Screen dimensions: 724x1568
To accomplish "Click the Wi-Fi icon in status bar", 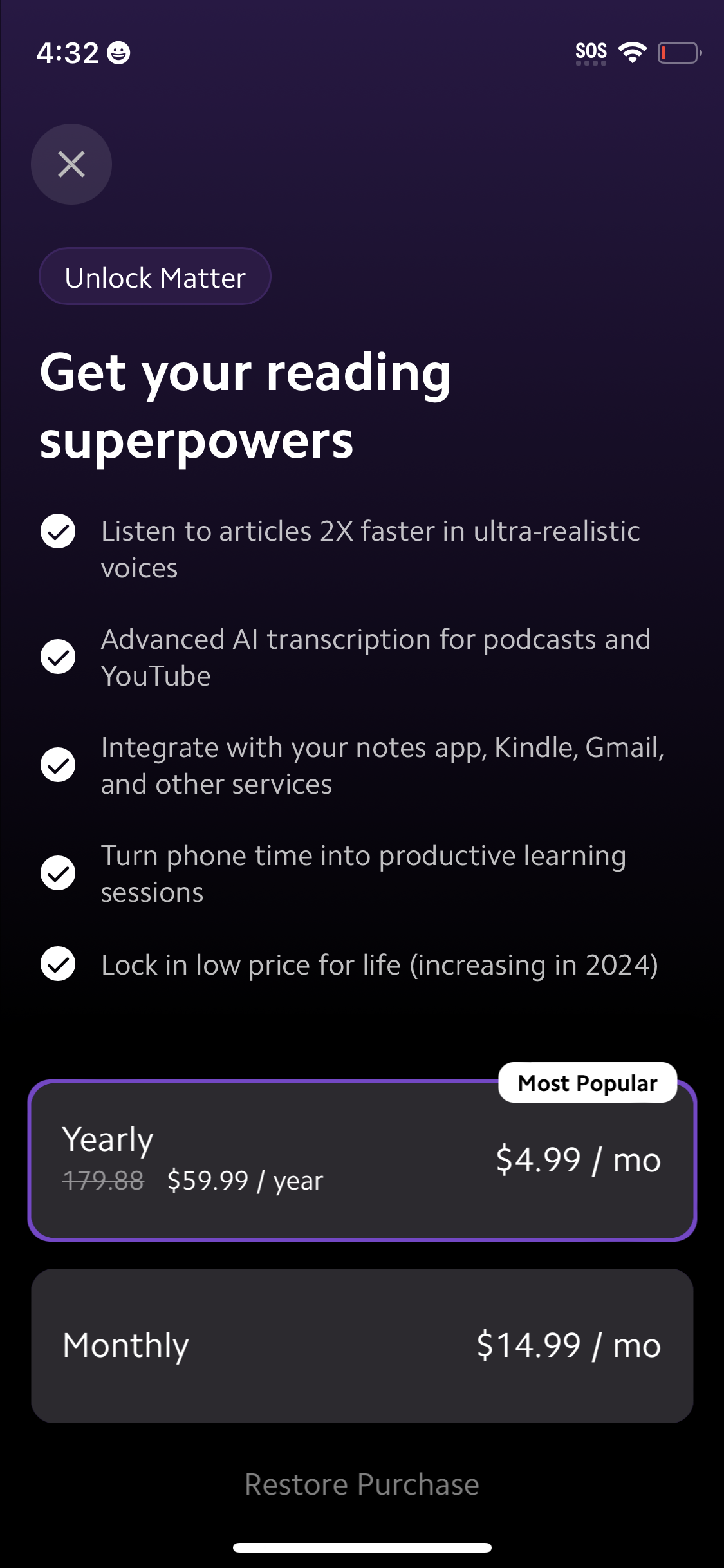I will click(633, 53).
